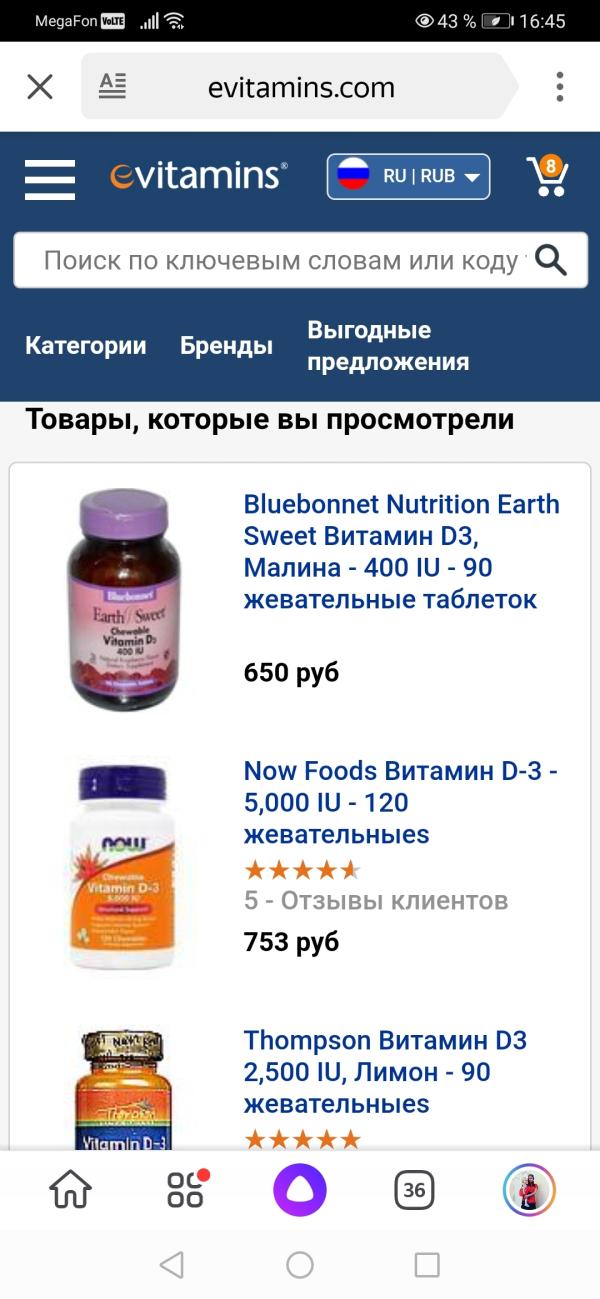The height and width of the screenshot is (1299, 600).
Task: Open Bluebonnet Nutrition Earth Sweet D3 product link
Action: tap(401, 551)
